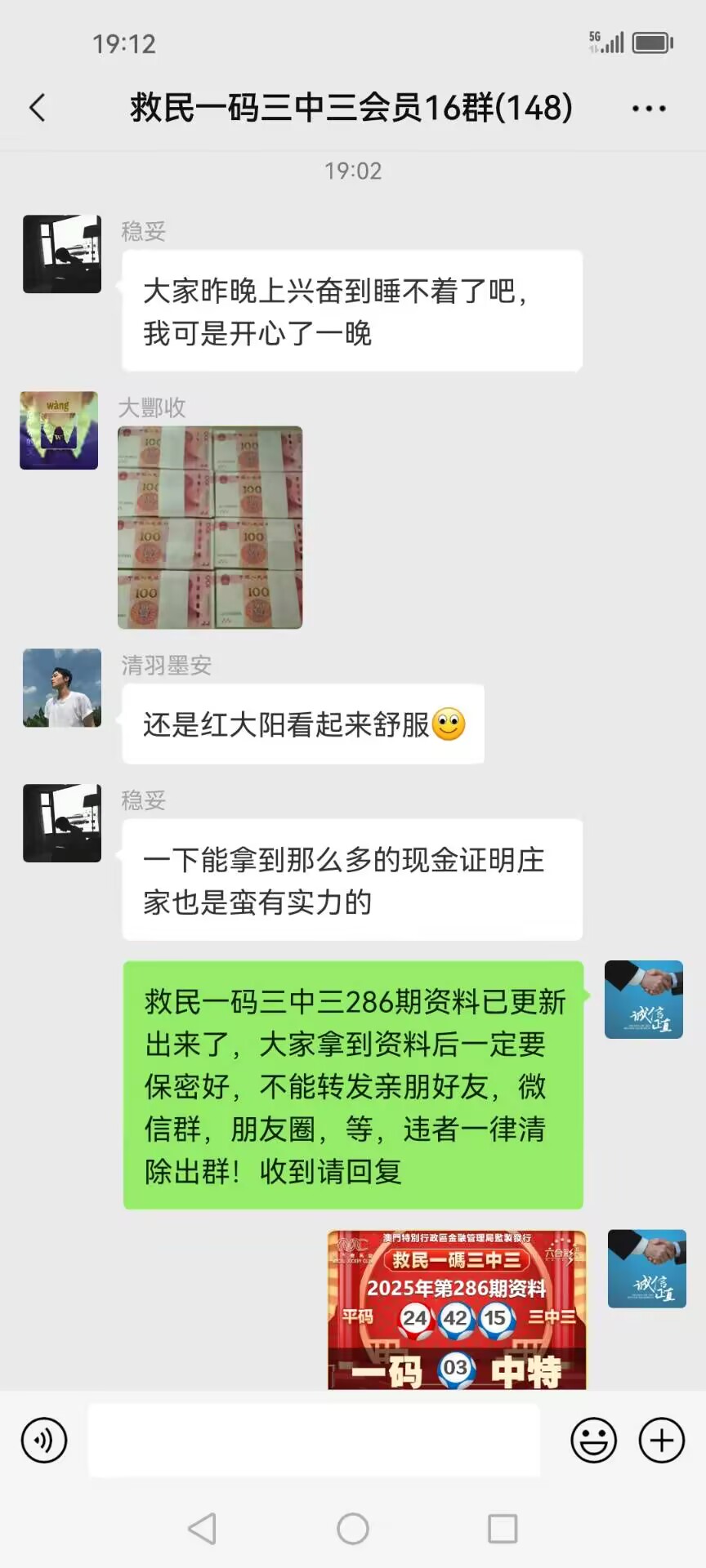The width and height of the screenshot is (706, 1568).
Task: Open the system recent apps view
Action: (x=502, y=1528)
